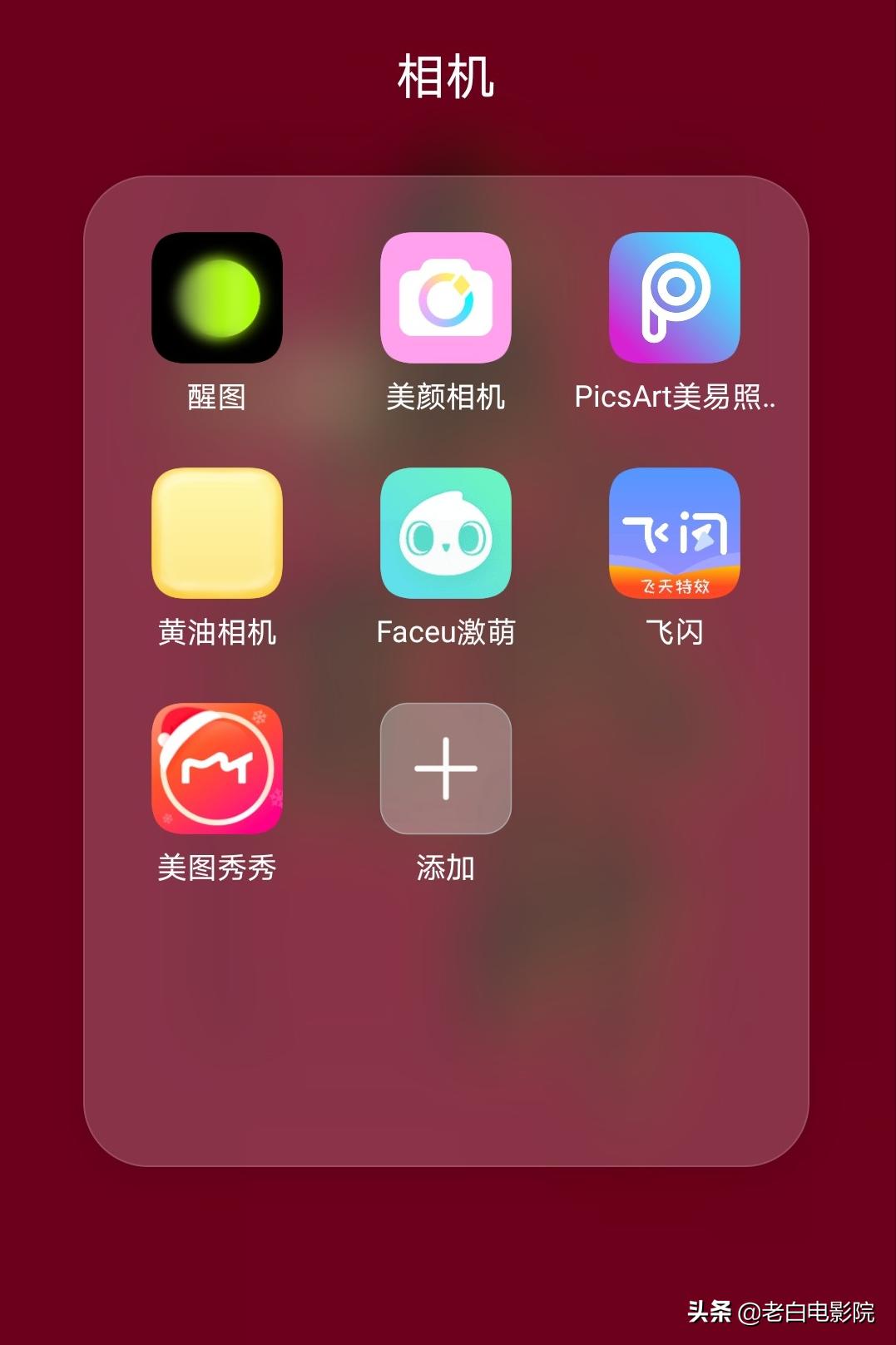Screen dimensions: 896x1345
Task: Tap the Faceu激萌 label text
Action: pos(446,634)
